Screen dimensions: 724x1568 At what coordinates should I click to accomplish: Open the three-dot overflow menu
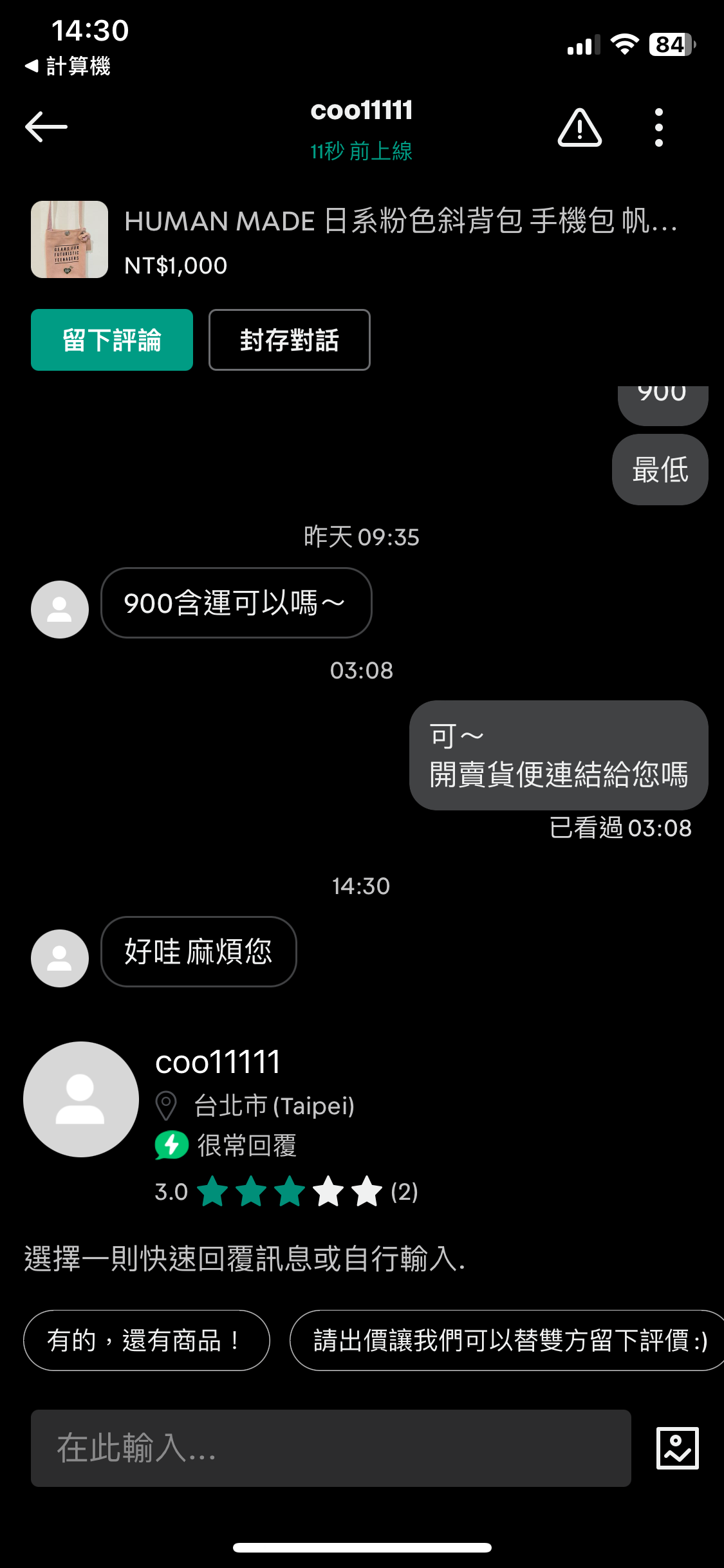click(x=658, y=127)
